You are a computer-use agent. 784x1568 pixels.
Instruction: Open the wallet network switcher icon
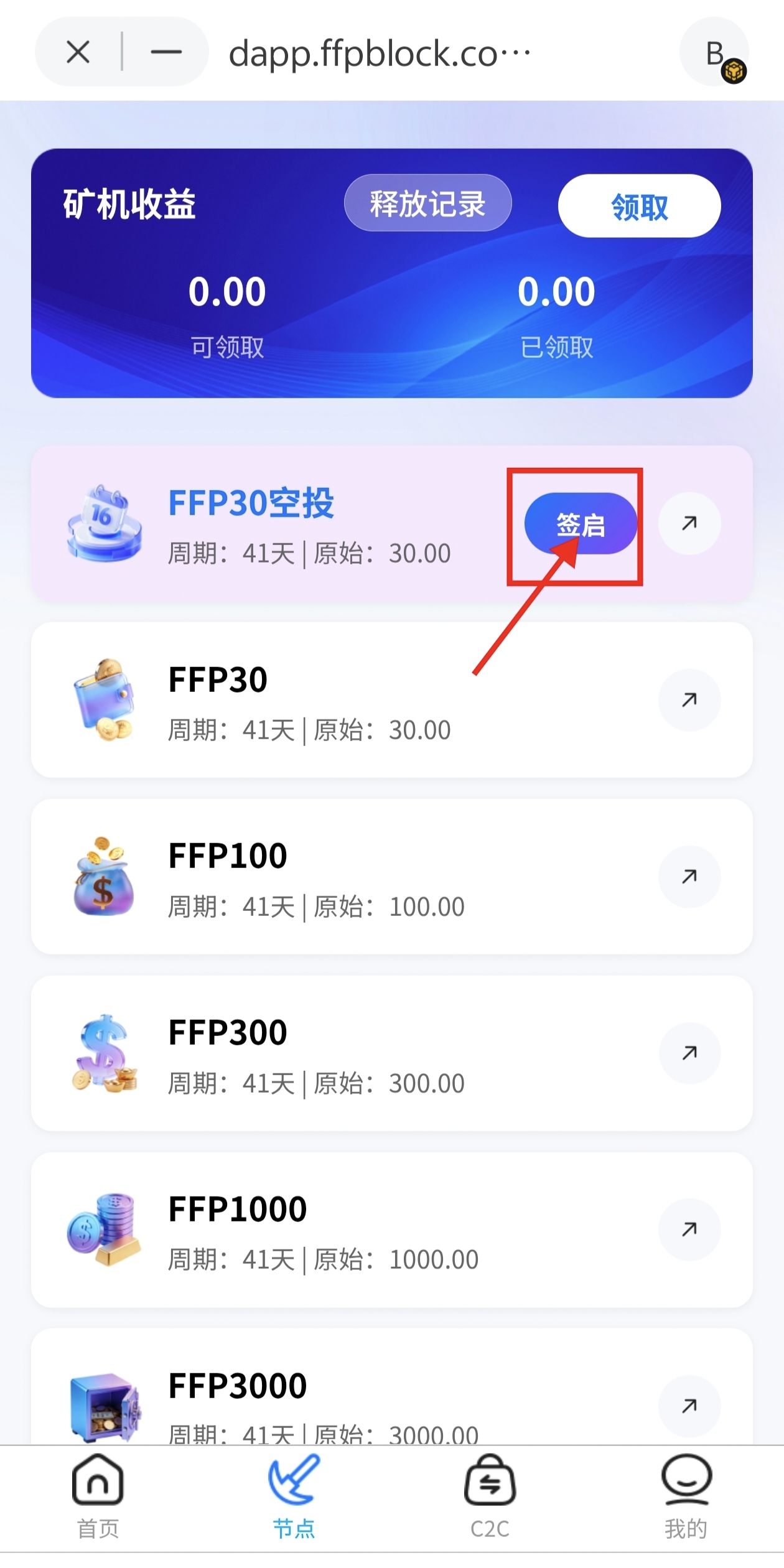pyautogui.click(x=716, y=54)
